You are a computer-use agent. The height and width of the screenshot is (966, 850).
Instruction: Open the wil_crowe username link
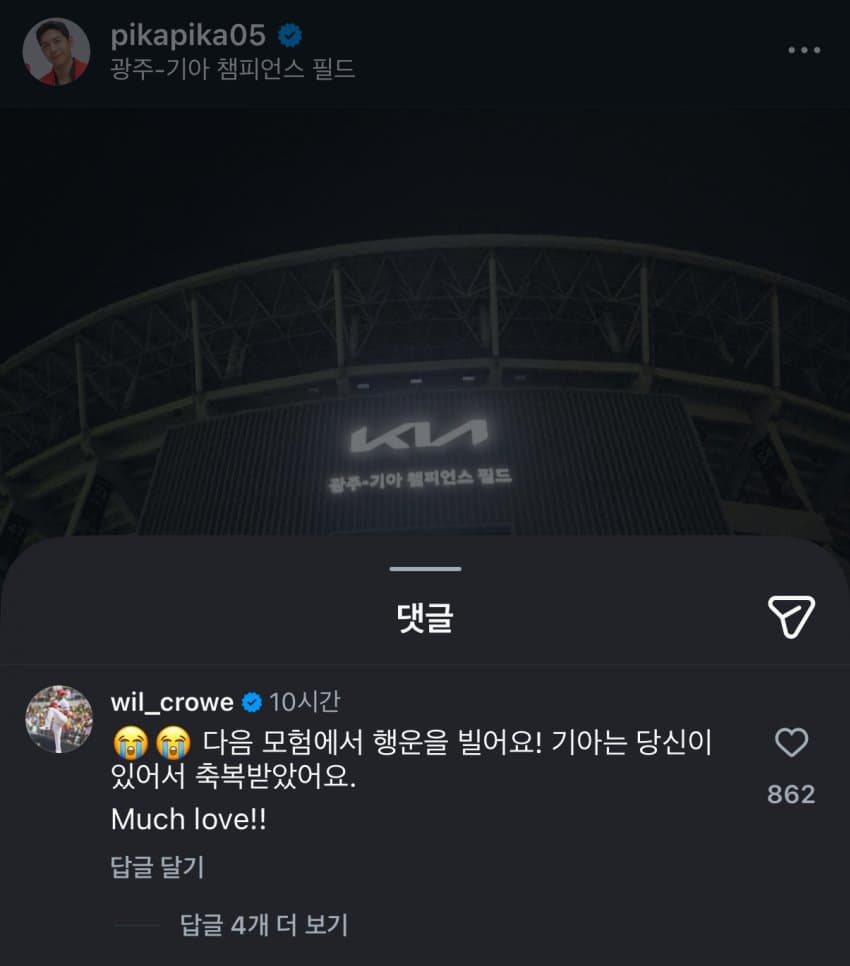pyautogui.click(x=171, y=703)
